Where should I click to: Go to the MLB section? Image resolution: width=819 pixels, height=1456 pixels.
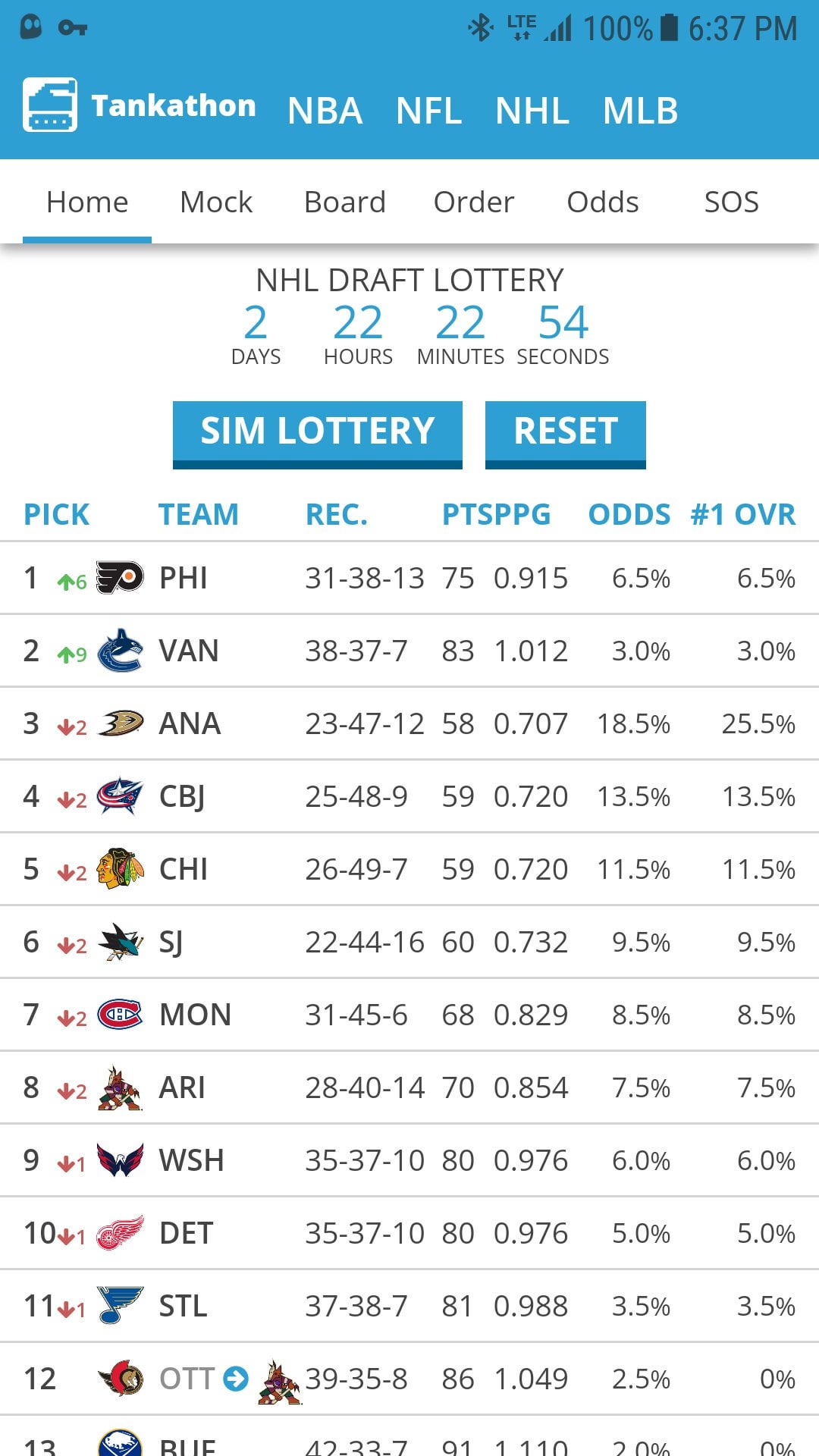coord(640,111)
